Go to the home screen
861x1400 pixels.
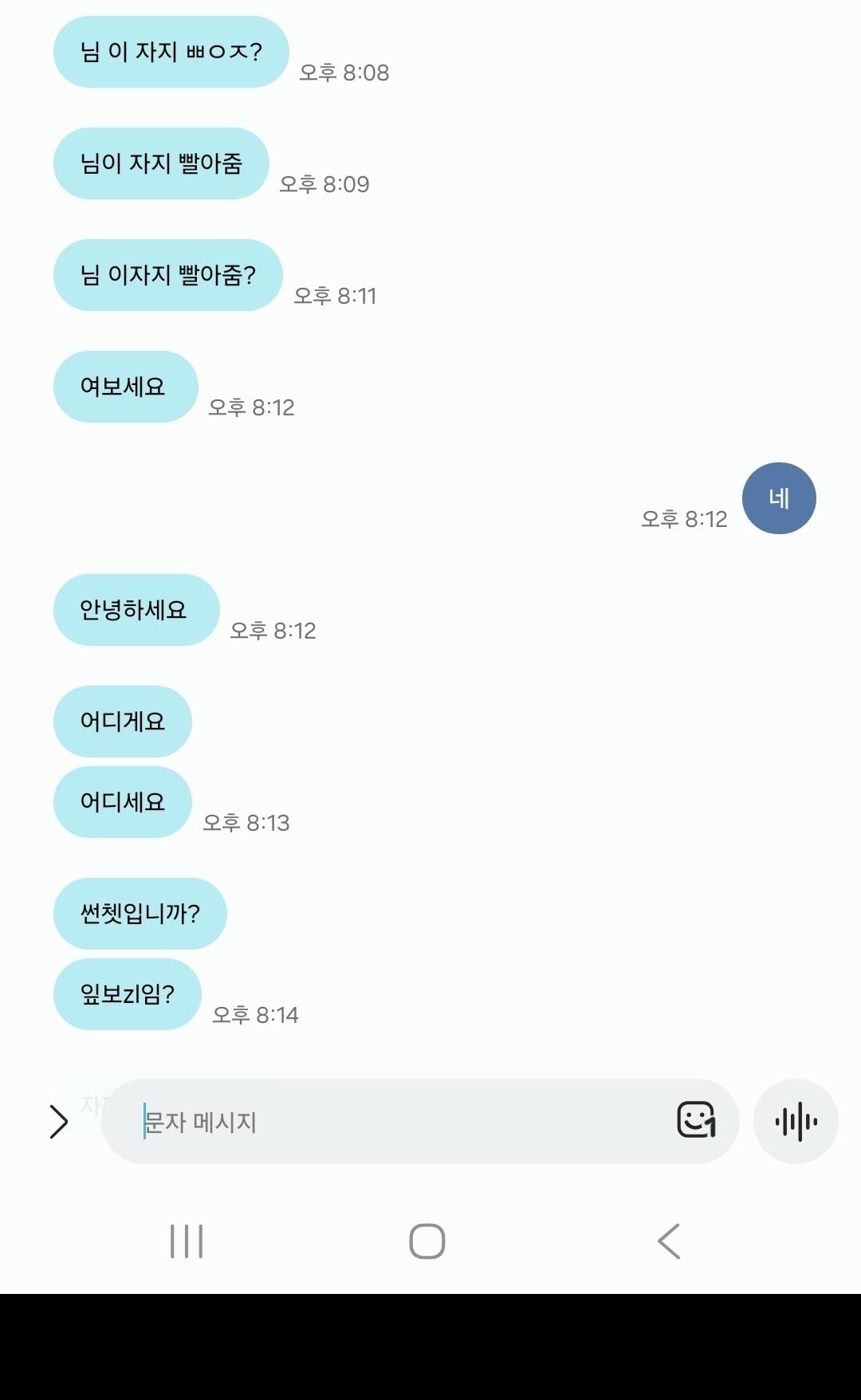[427, 1241]
